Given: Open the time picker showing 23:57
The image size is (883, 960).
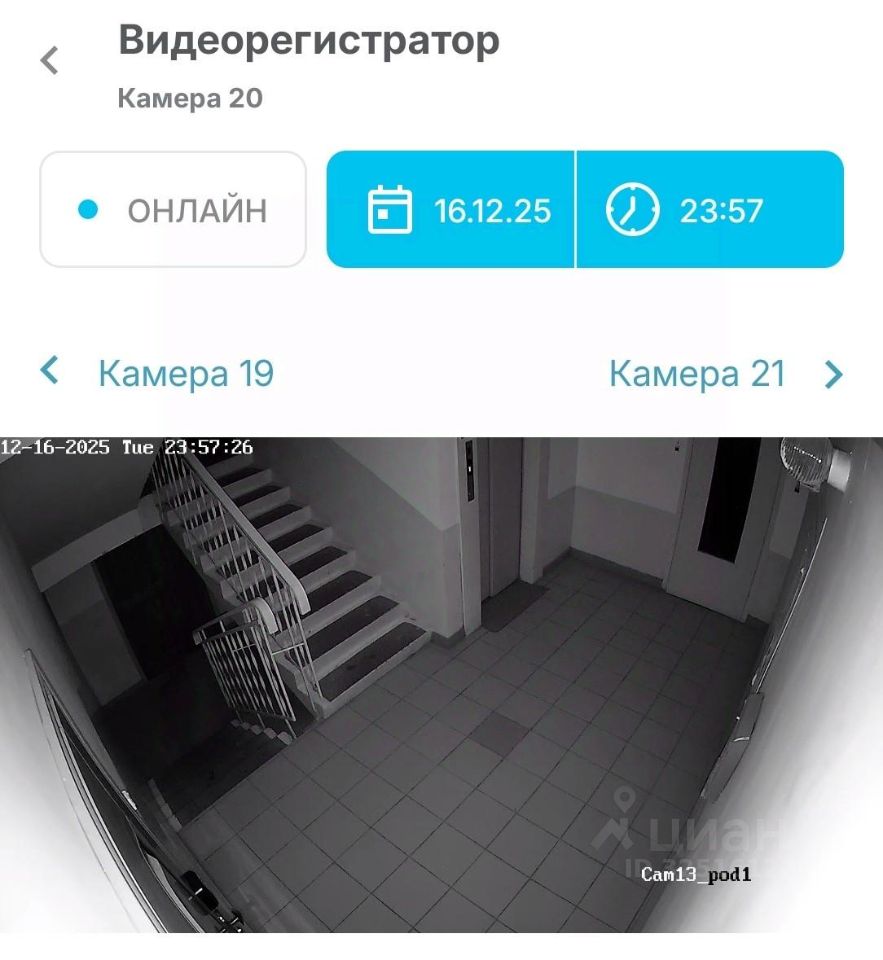Looking at the screenshot, I should (710, 210).
